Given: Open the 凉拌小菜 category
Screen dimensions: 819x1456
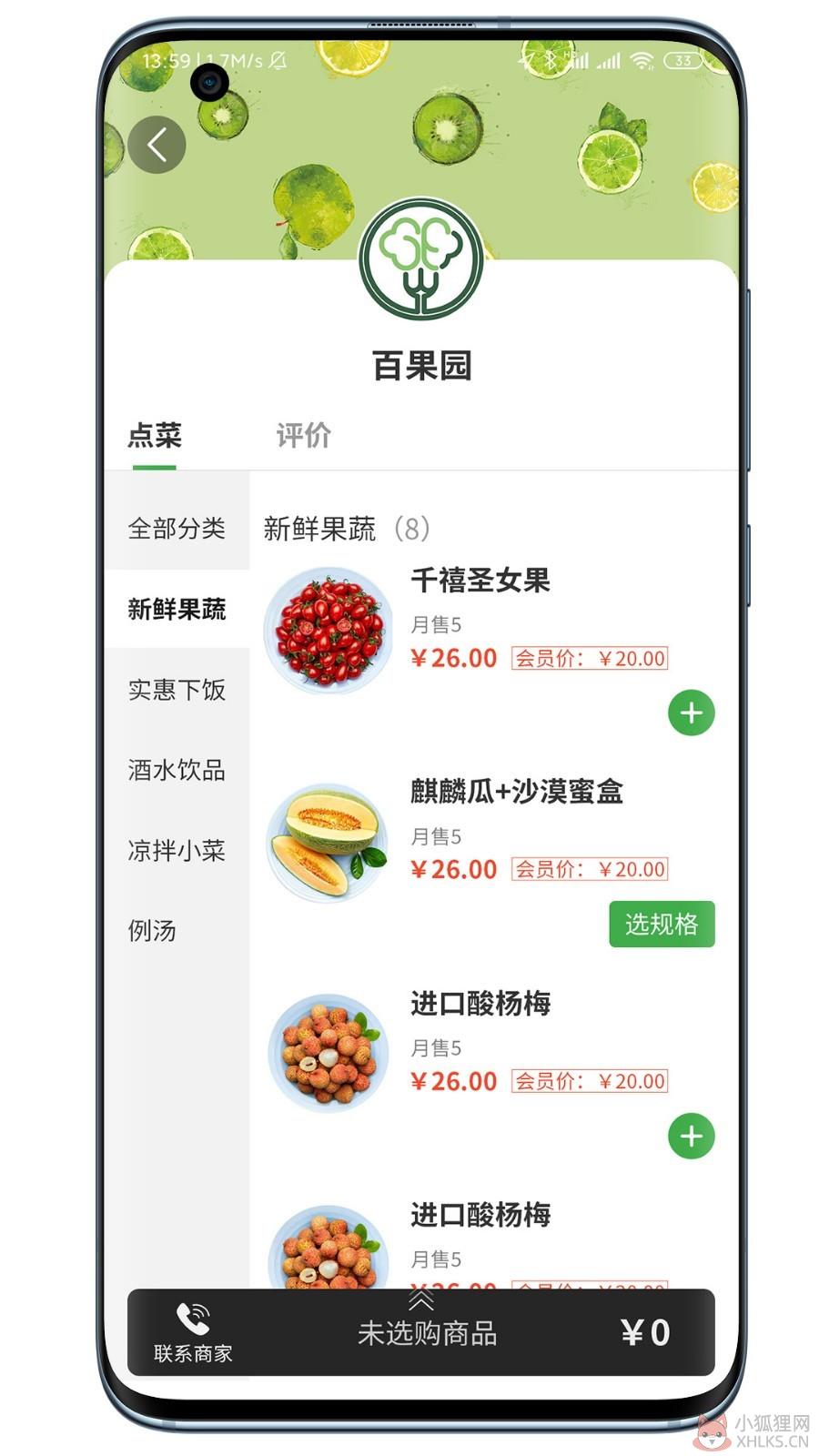Looking at the screenshot, I should tap(177, 850).
